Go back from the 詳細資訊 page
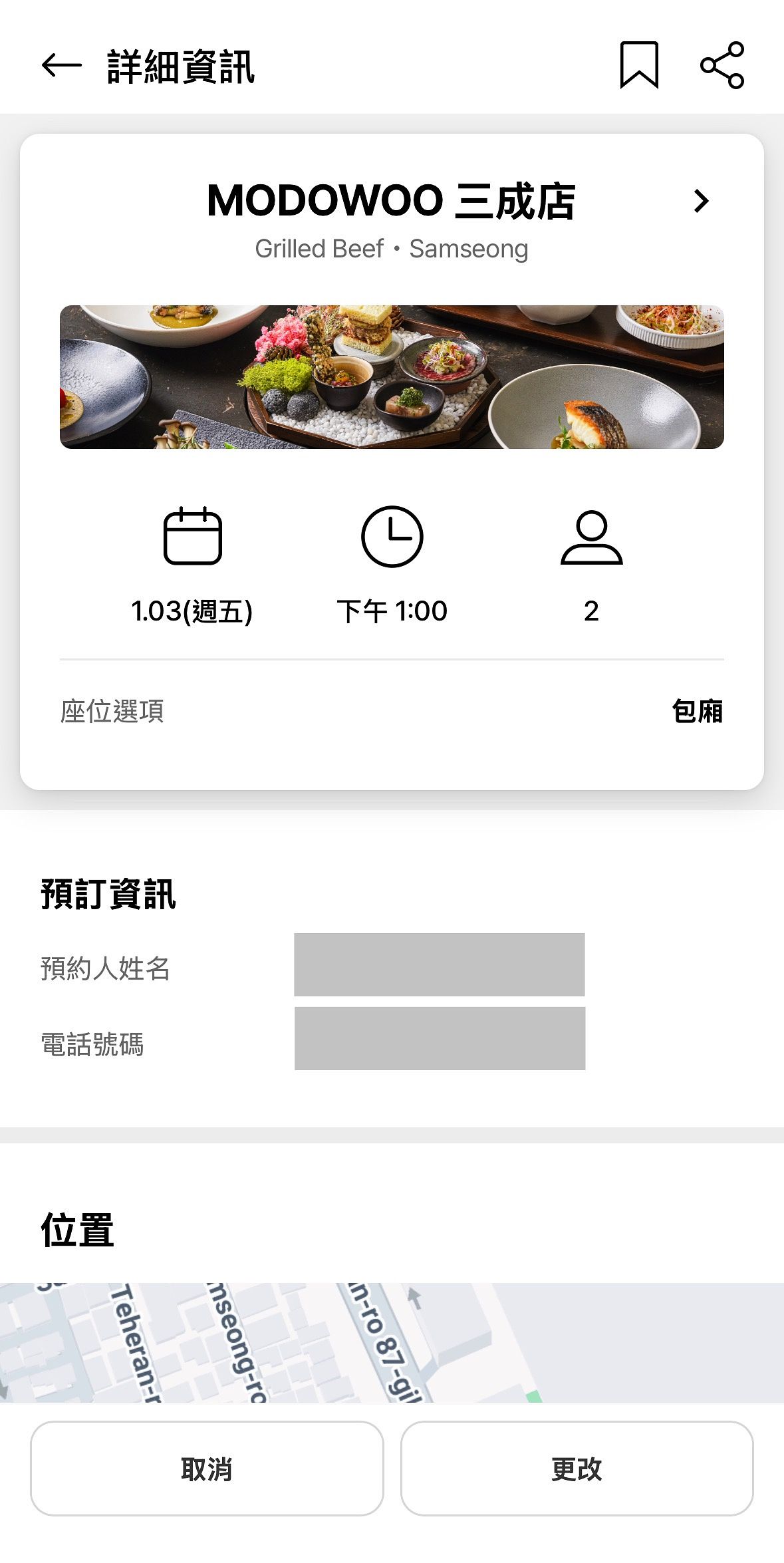The width and height of the screenshot is (784, 1563). click(x=61, y=66)
